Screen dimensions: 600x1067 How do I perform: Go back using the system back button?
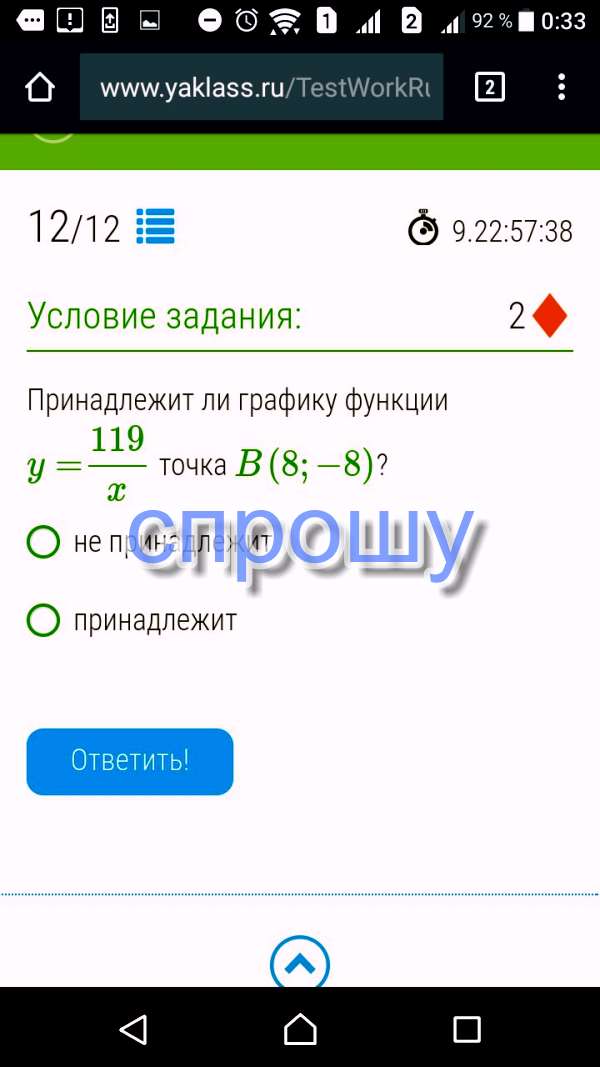click(x=133, y=1028)
